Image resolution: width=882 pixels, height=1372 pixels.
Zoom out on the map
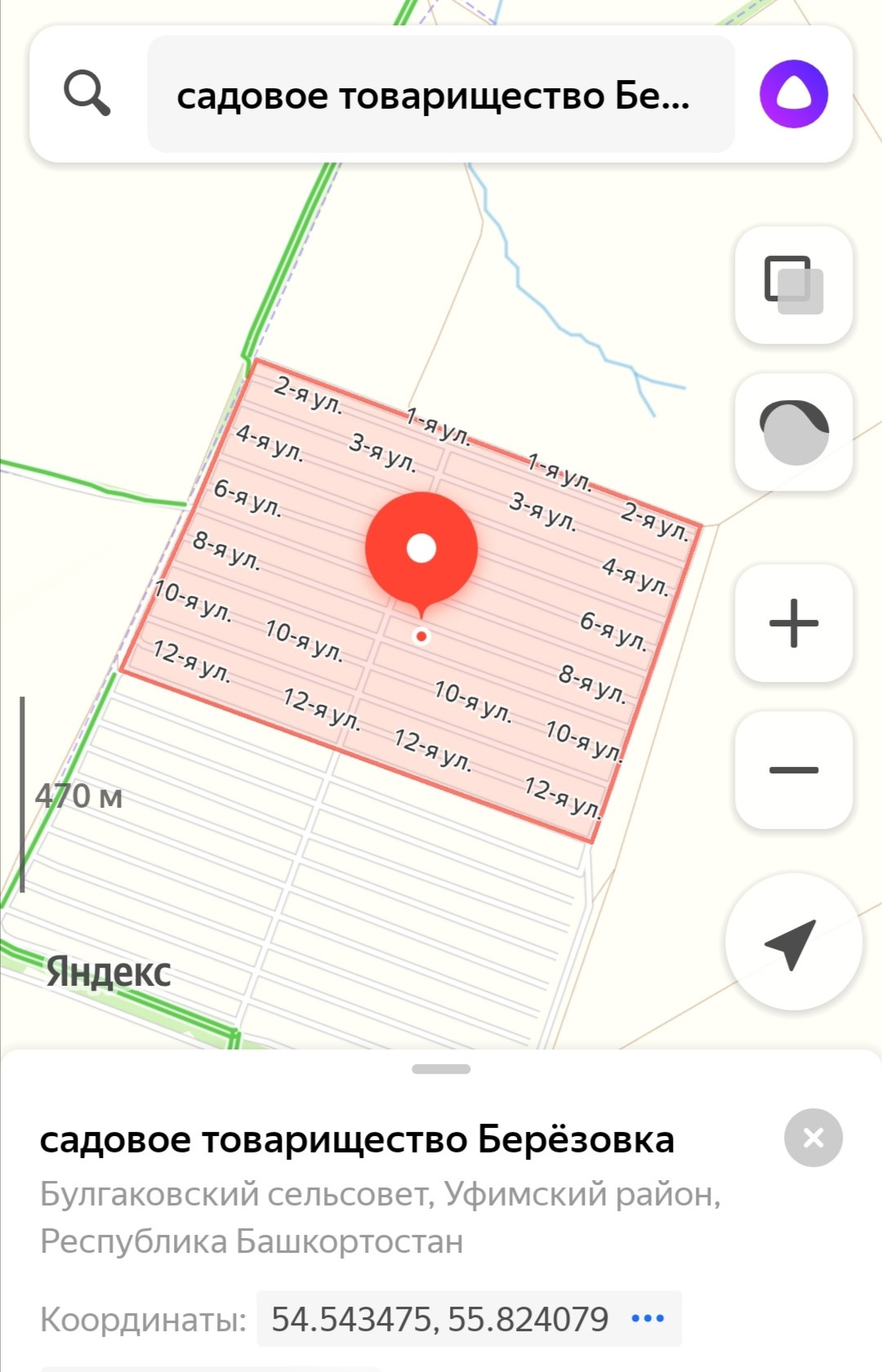794,770
